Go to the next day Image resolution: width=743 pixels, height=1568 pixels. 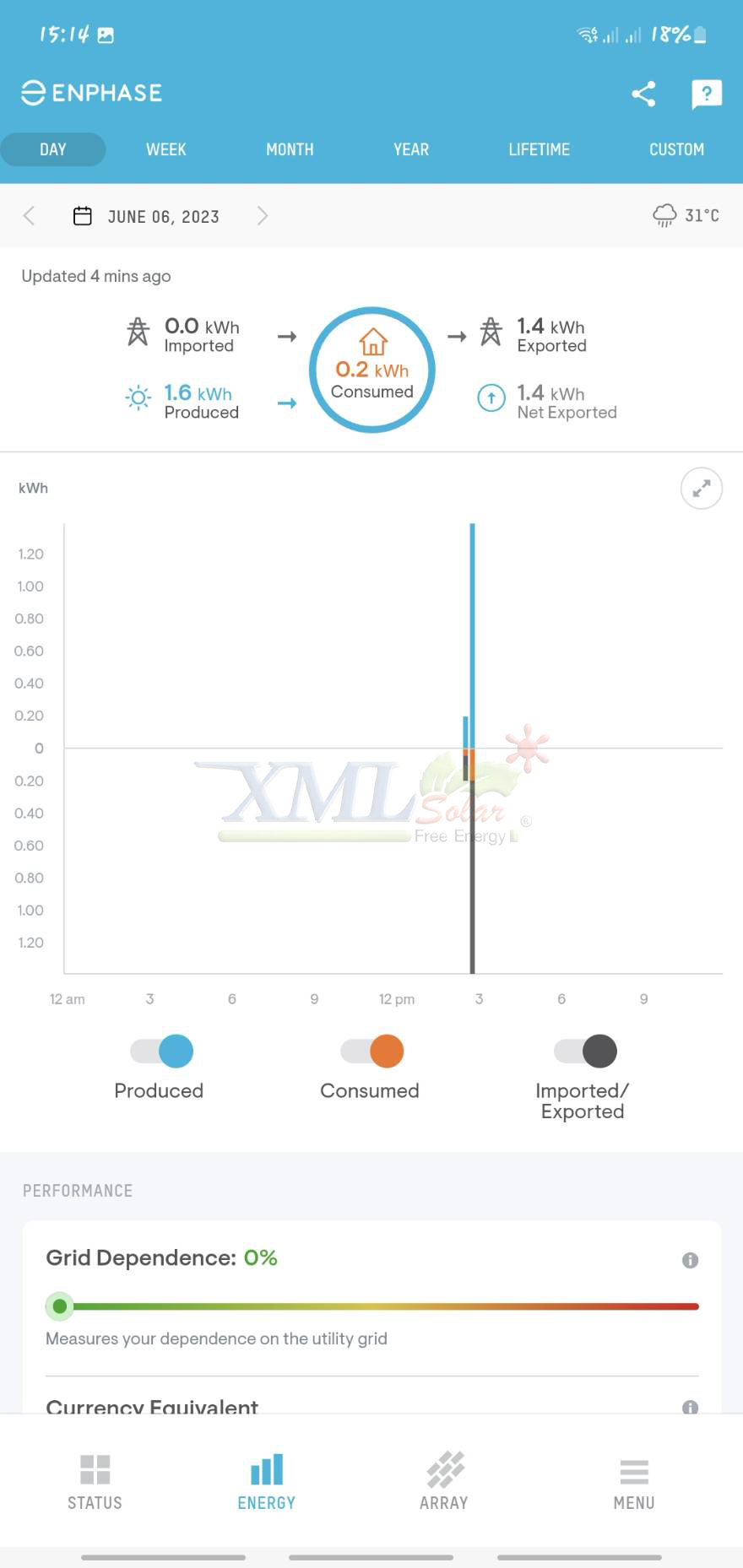pos(263,216)
